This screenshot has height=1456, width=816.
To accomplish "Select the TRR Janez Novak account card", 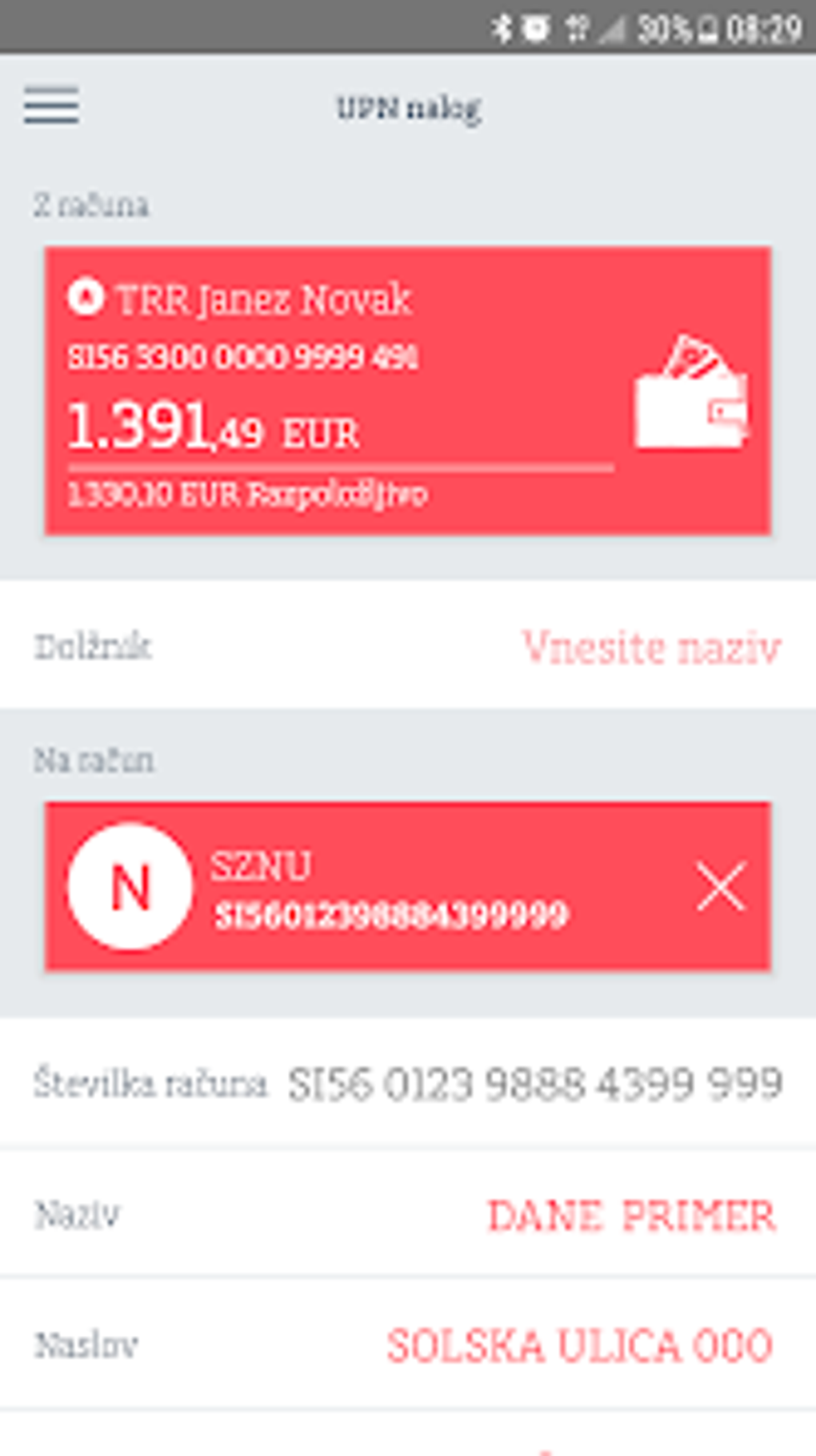I will (x=407, y=391).
